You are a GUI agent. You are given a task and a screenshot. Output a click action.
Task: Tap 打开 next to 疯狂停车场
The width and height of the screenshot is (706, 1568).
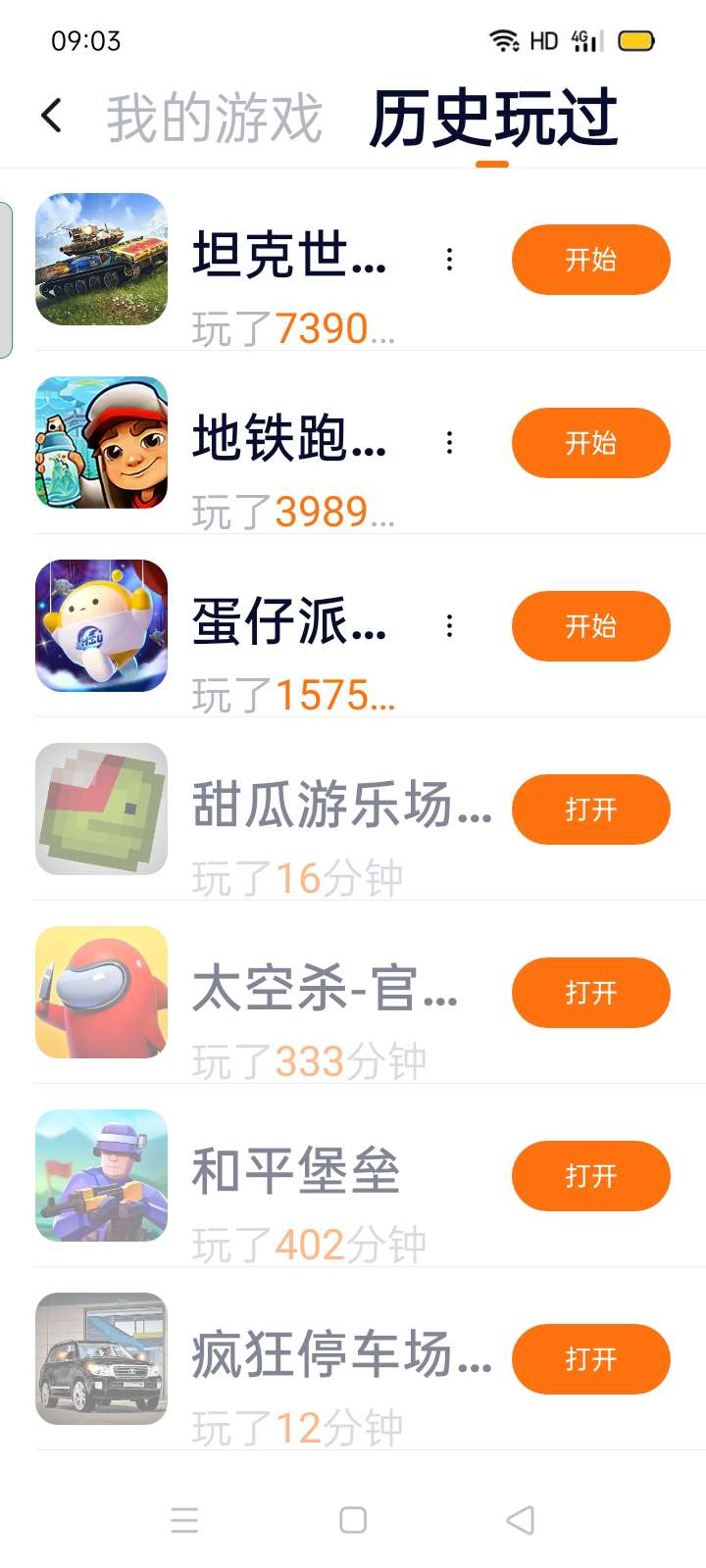point(590,1359)
